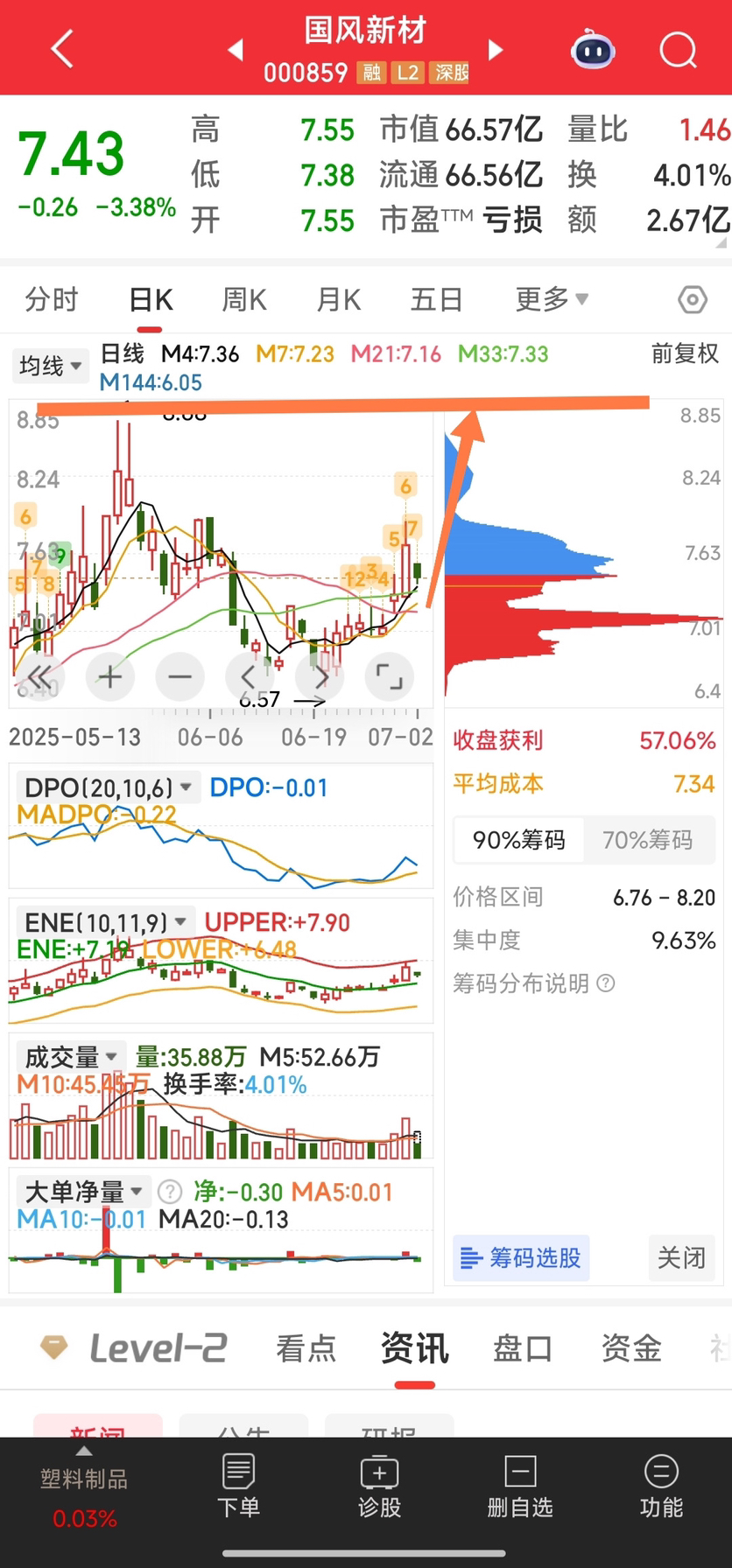This screenshot has height=1568, width=732.
Task: Expand chart to fullscreen
Action: click(x=389, y=676)
